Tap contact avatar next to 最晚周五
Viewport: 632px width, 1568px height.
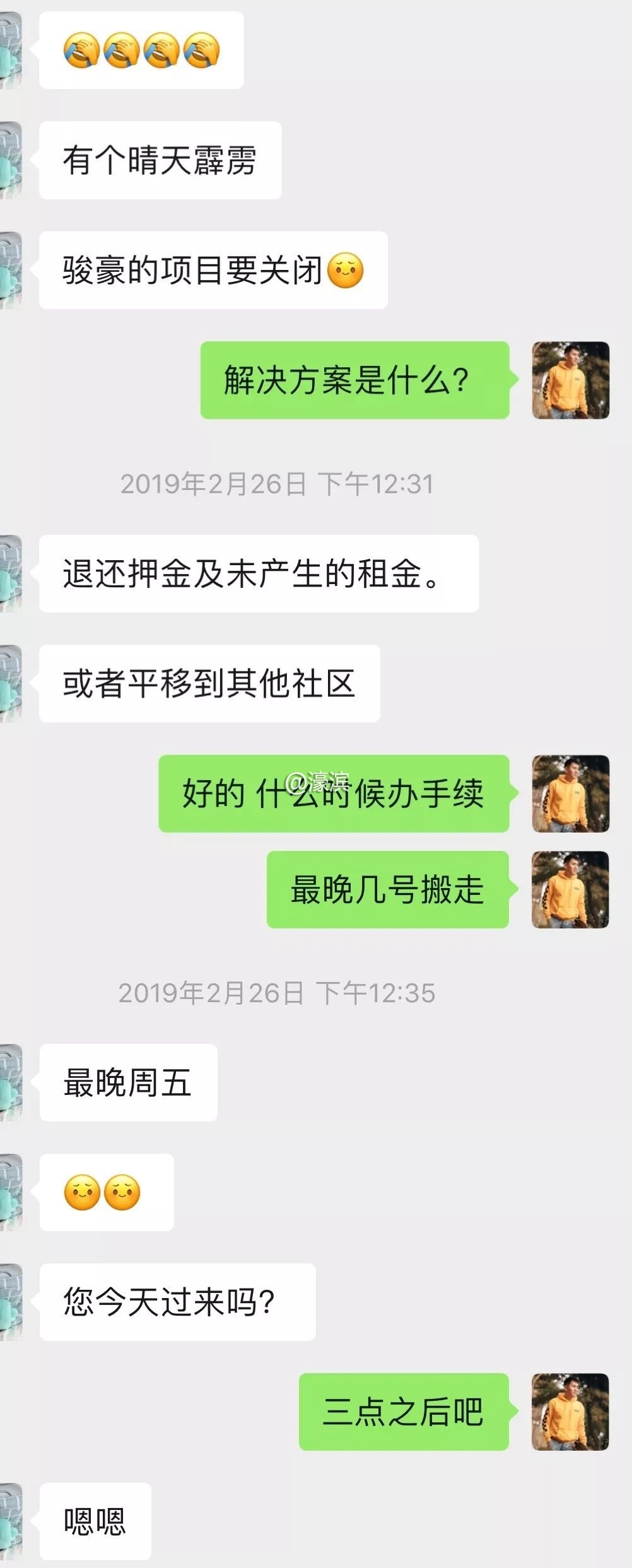11,1082
